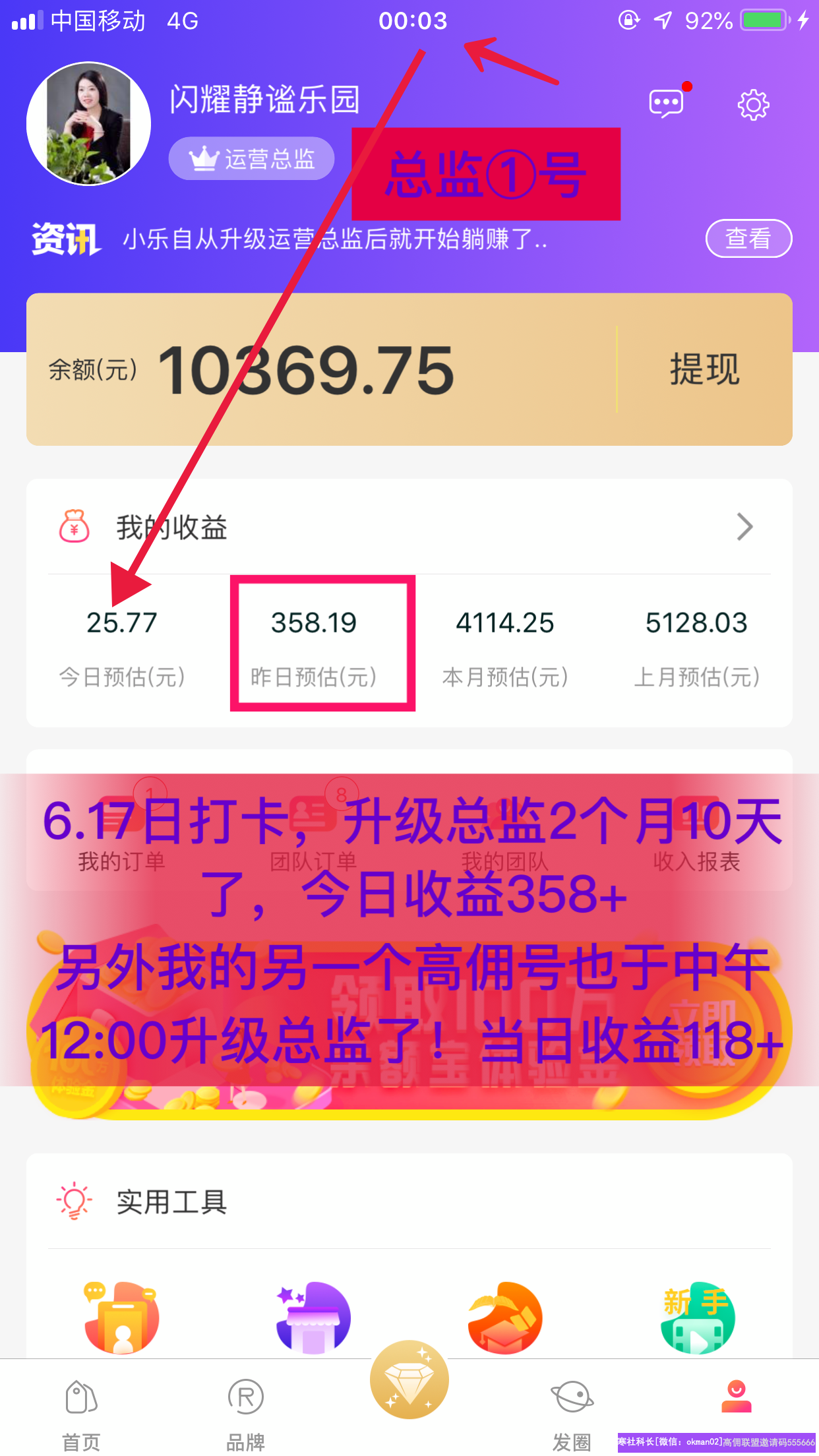Open the messages chat icon
The height and width of the screenshot is (1456, 819).
666,104
